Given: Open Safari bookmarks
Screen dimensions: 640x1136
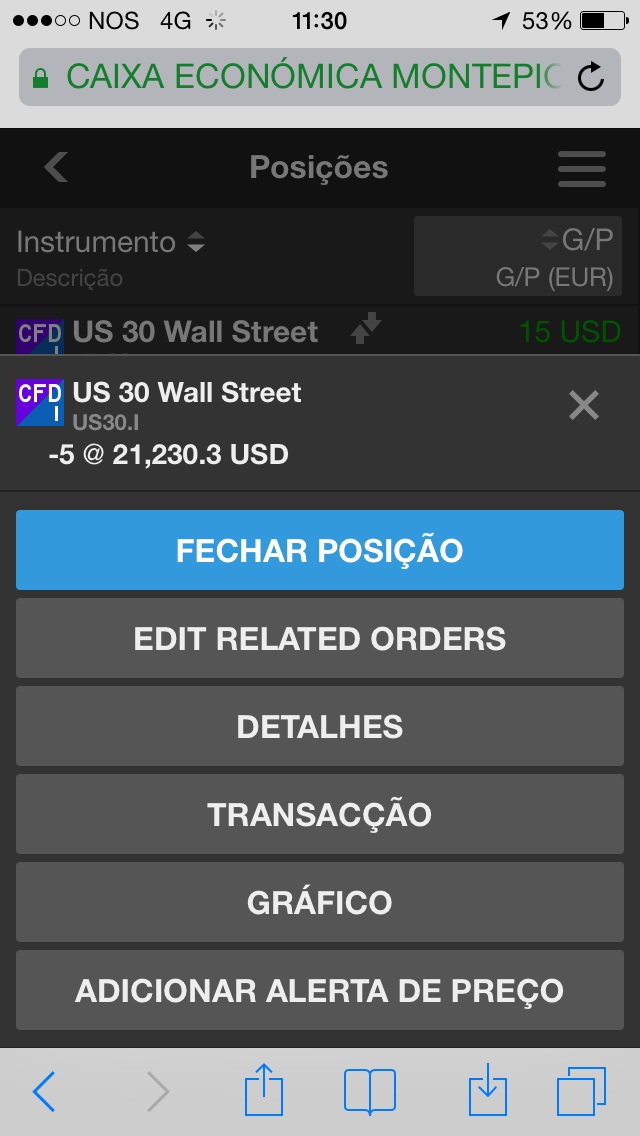Looking at the screenshot, I should (370, 1090).
